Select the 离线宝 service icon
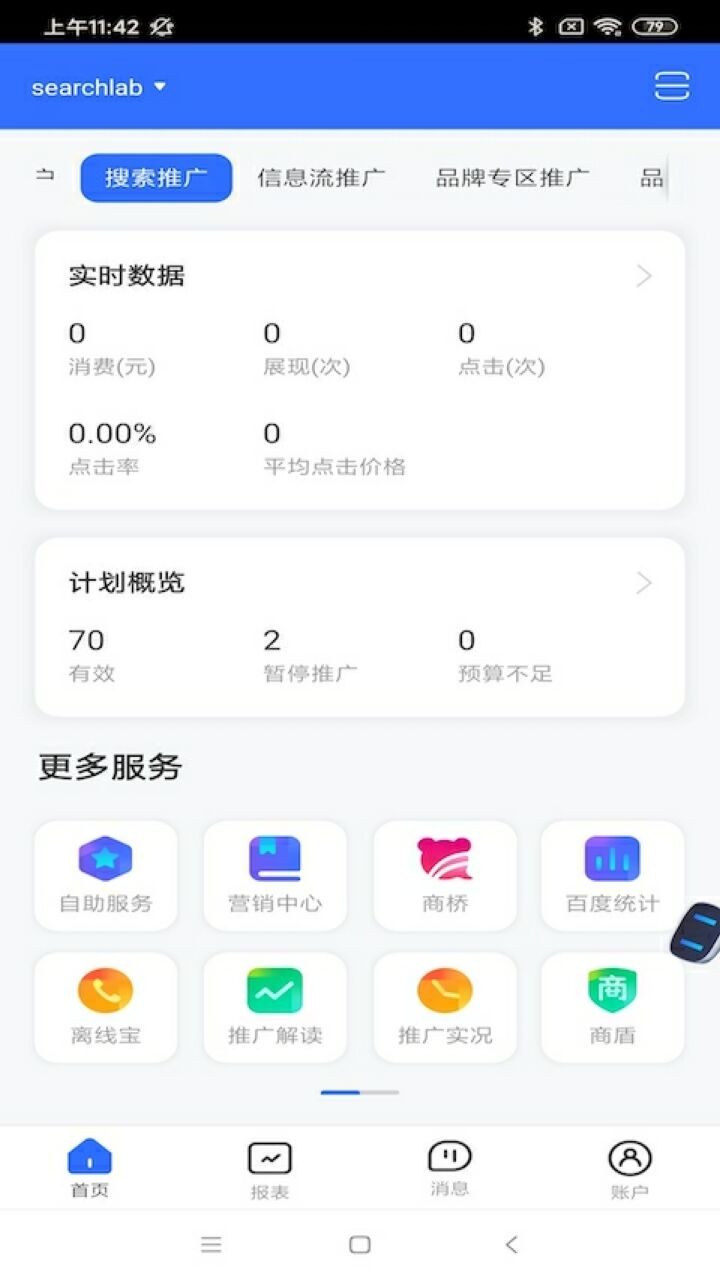 105,1006
